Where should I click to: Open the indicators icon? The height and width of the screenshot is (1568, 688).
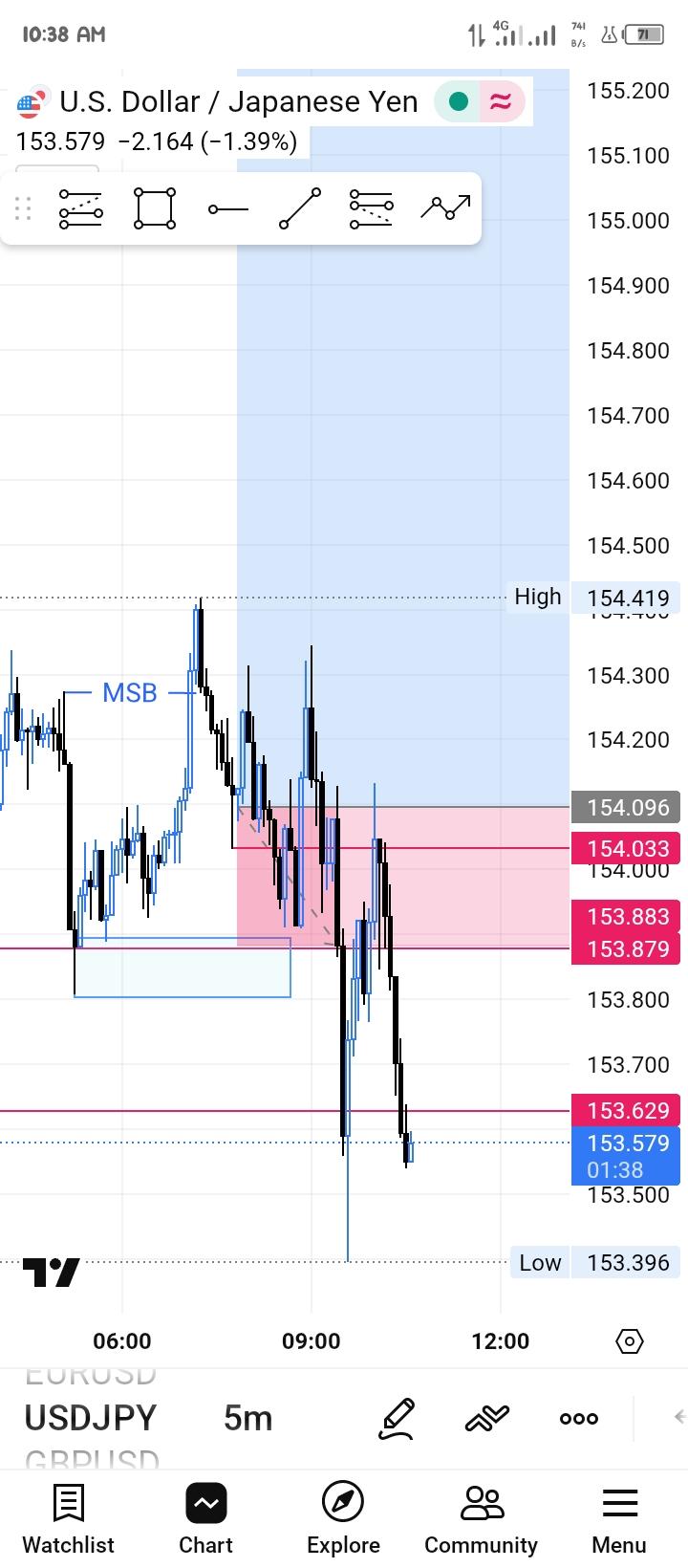(487, 1418)
